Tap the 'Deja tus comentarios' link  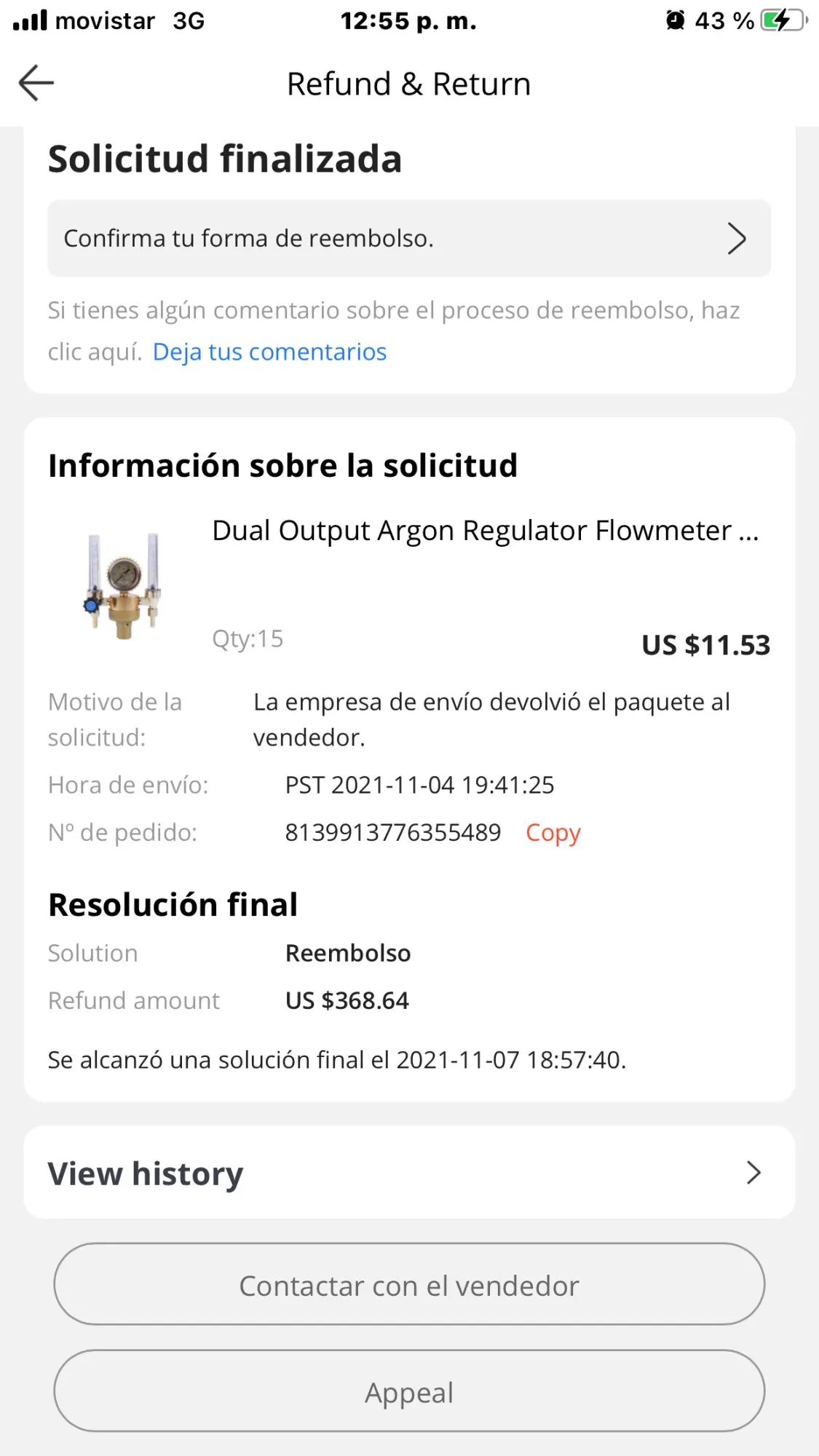269,352
